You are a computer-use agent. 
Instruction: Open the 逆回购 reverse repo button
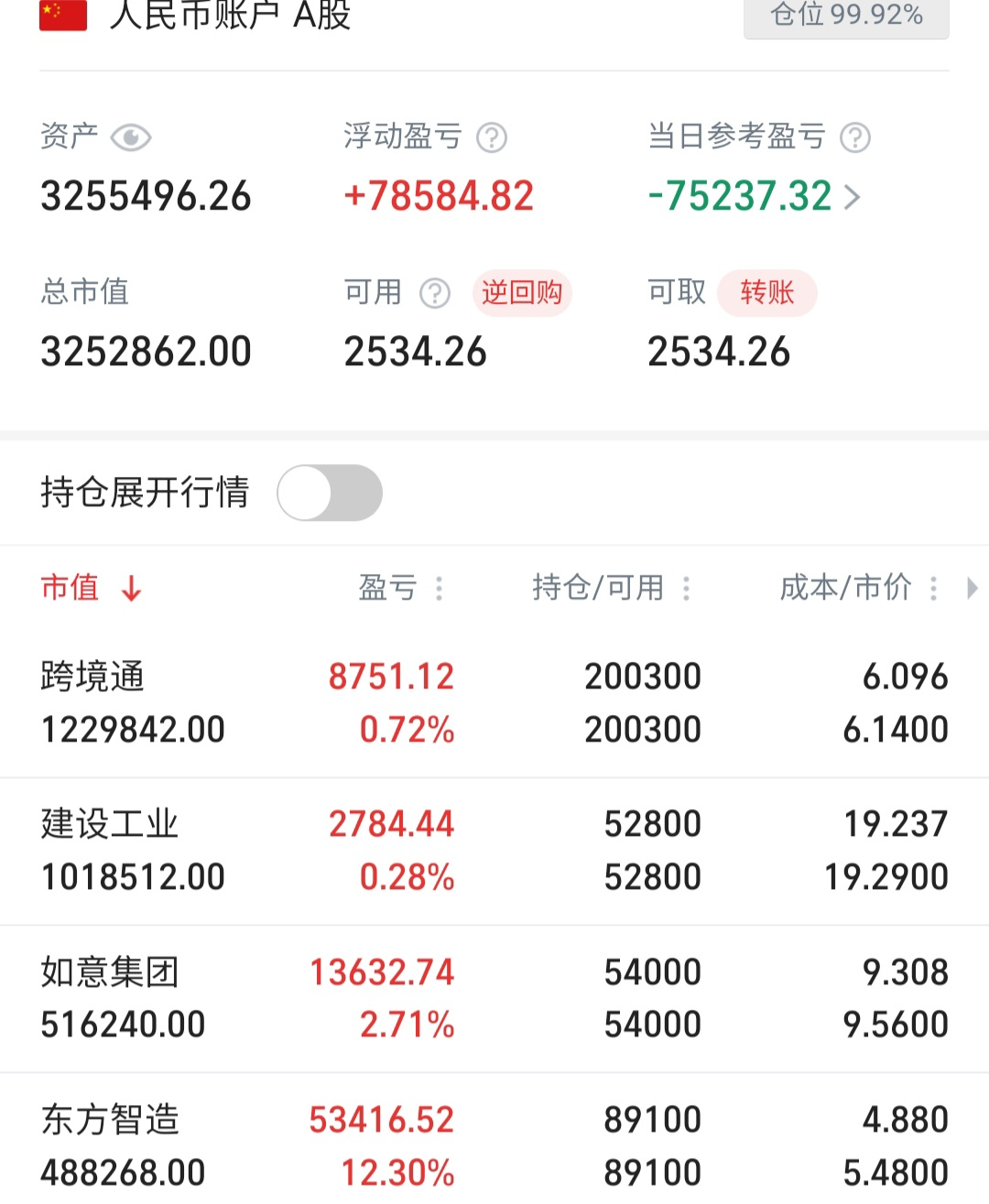(x=522, y=293)
